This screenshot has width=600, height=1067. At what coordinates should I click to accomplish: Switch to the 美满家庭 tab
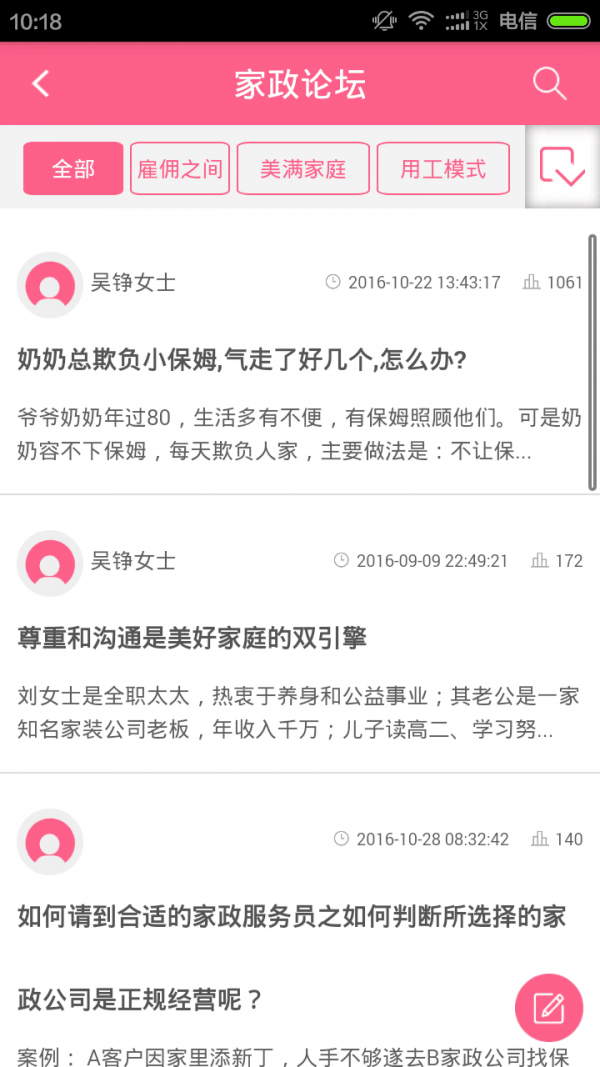click(303, 169)
